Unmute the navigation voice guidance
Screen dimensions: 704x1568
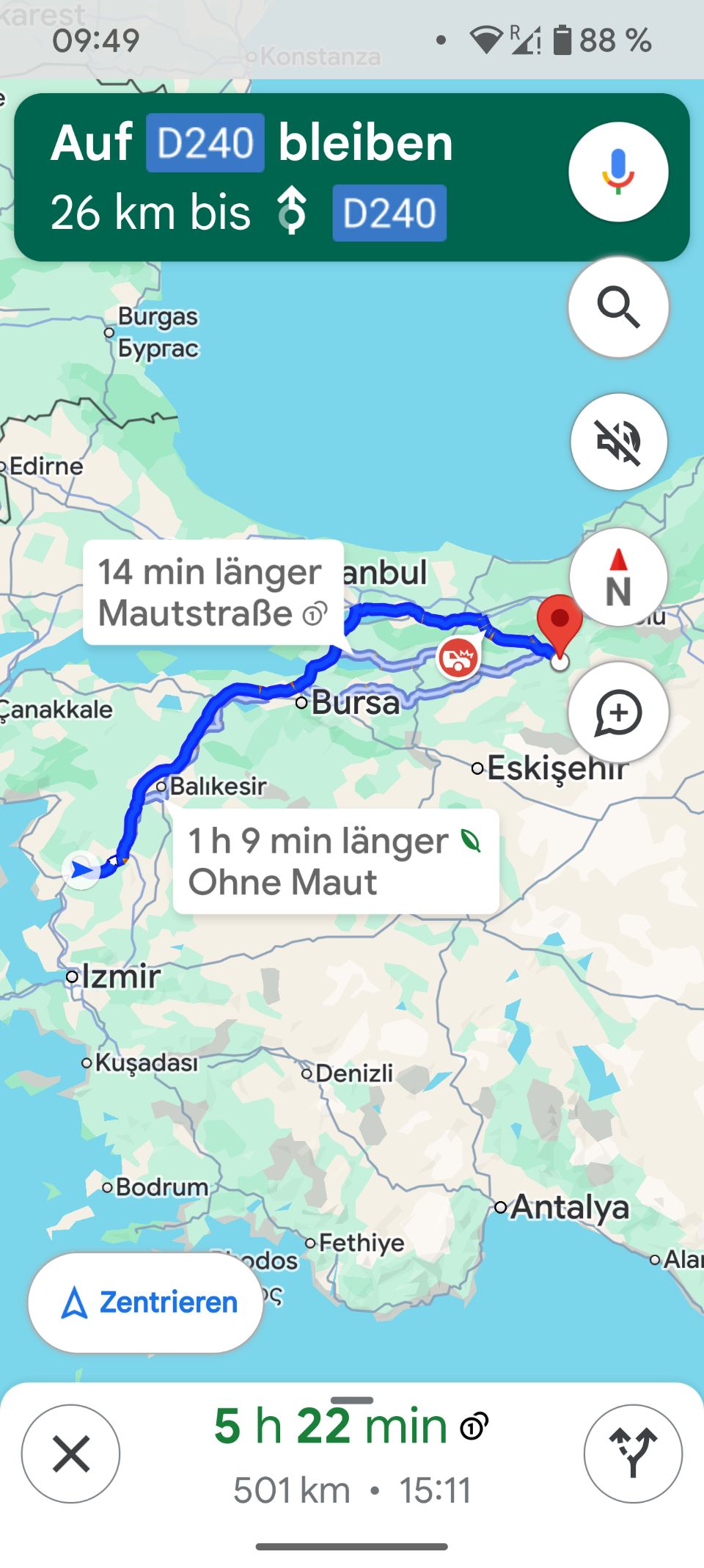(618, 441)
